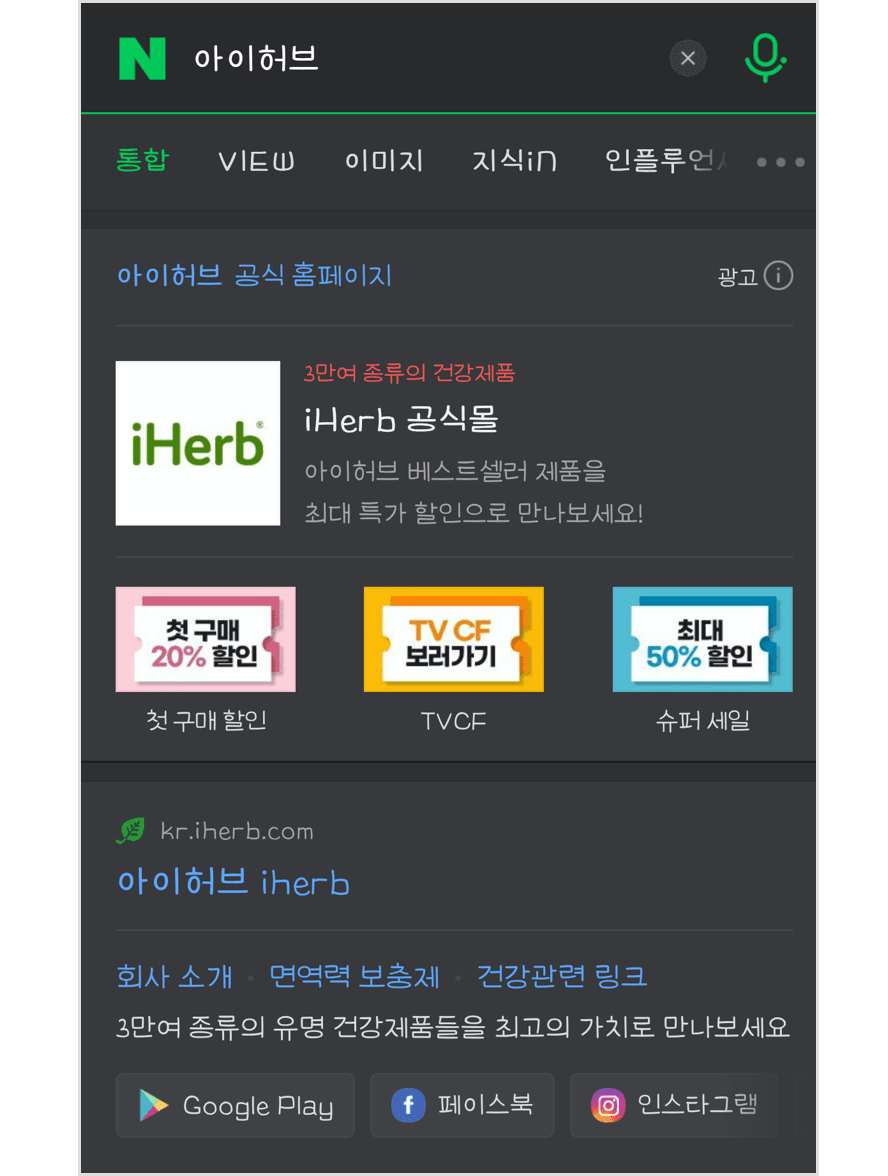Open the 회사 소개 link
Image resolution: width=888 pixels, height=1176 pixels.
coord(174,976)
